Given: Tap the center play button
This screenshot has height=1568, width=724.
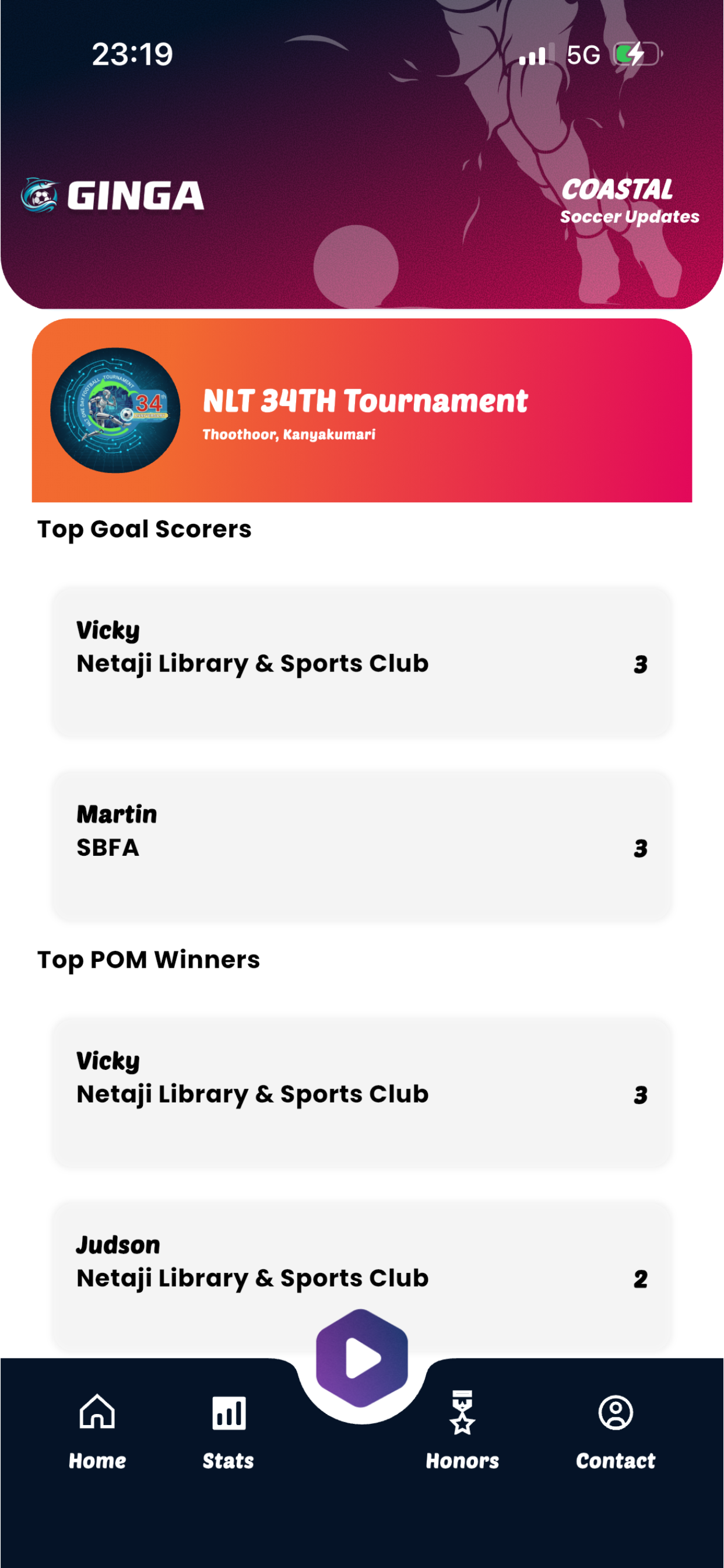Looking at the screenshot, I should click(362, 1358).
